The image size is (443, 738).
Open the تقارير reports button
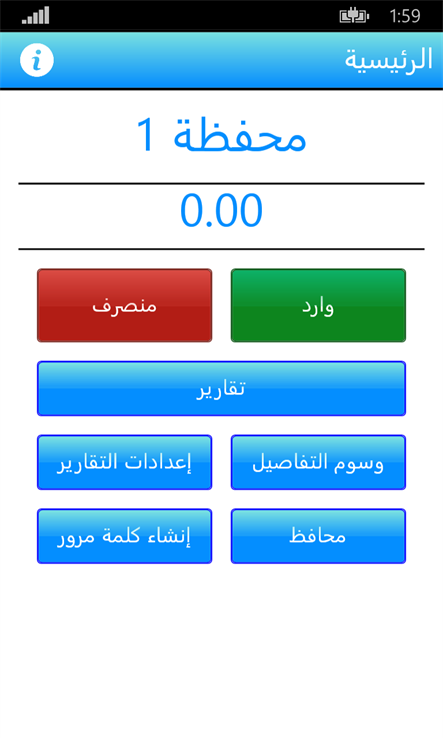point(221,389)
